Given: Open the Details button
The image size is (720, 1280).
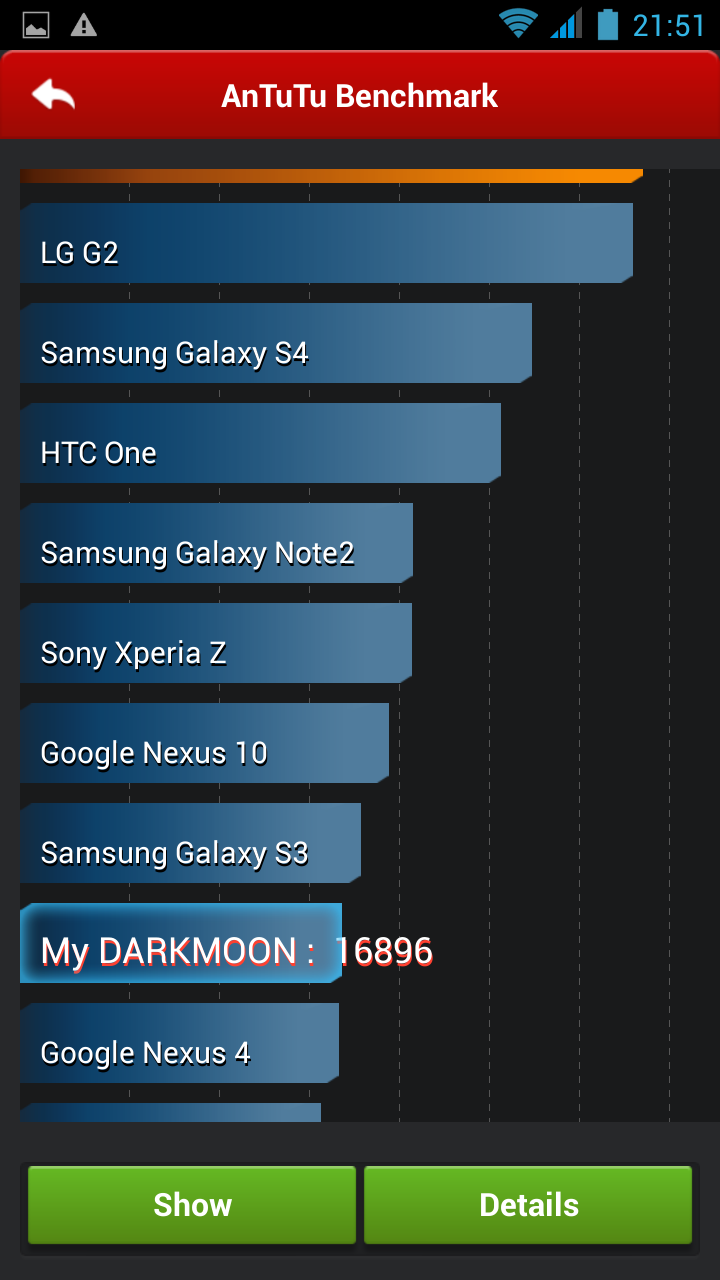Looking at the screenshot, I should coord(528,1204).
